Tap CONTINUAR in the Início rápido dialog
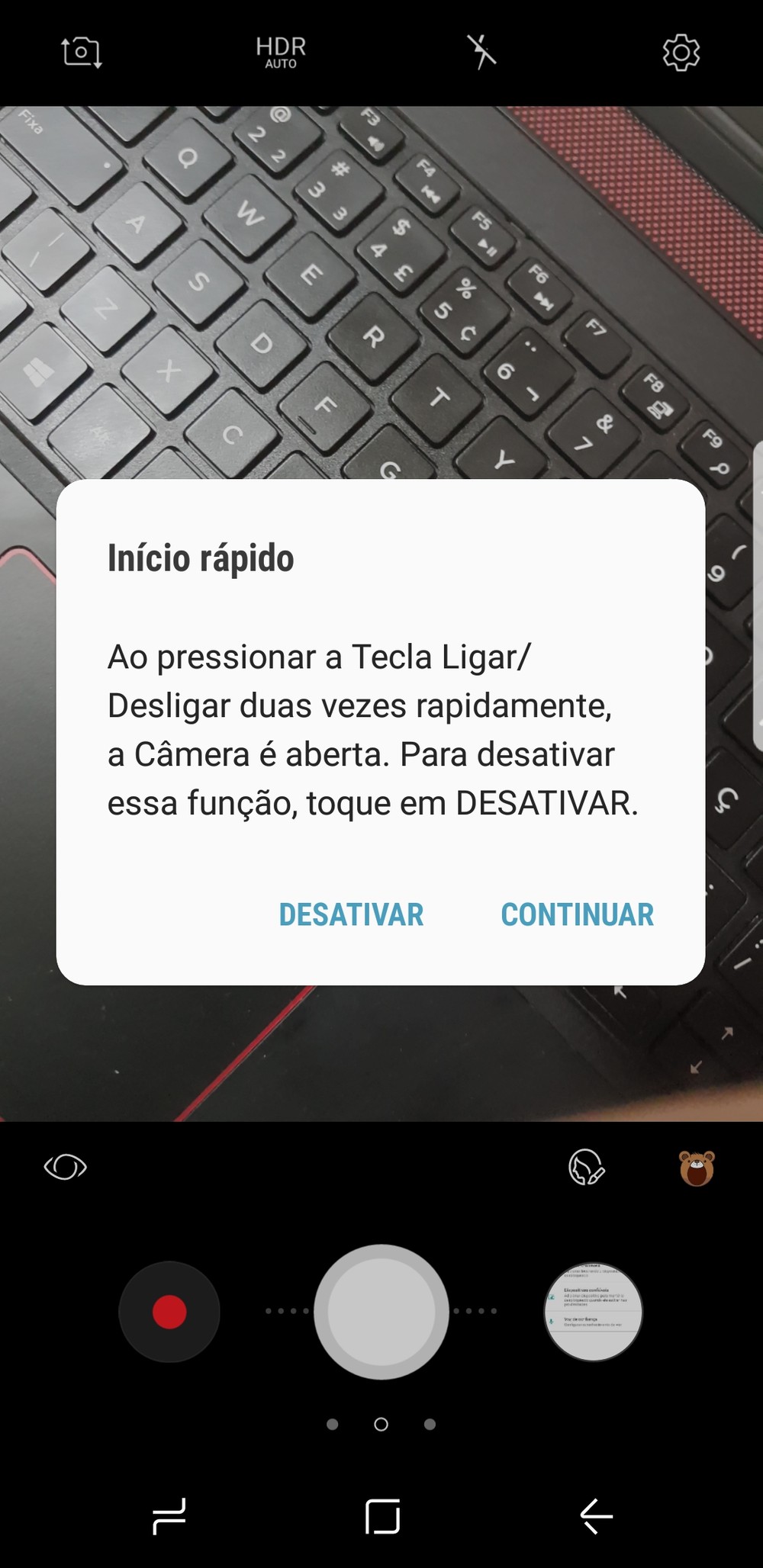Viewport: 763px width, 1568px height. (577, 914)
